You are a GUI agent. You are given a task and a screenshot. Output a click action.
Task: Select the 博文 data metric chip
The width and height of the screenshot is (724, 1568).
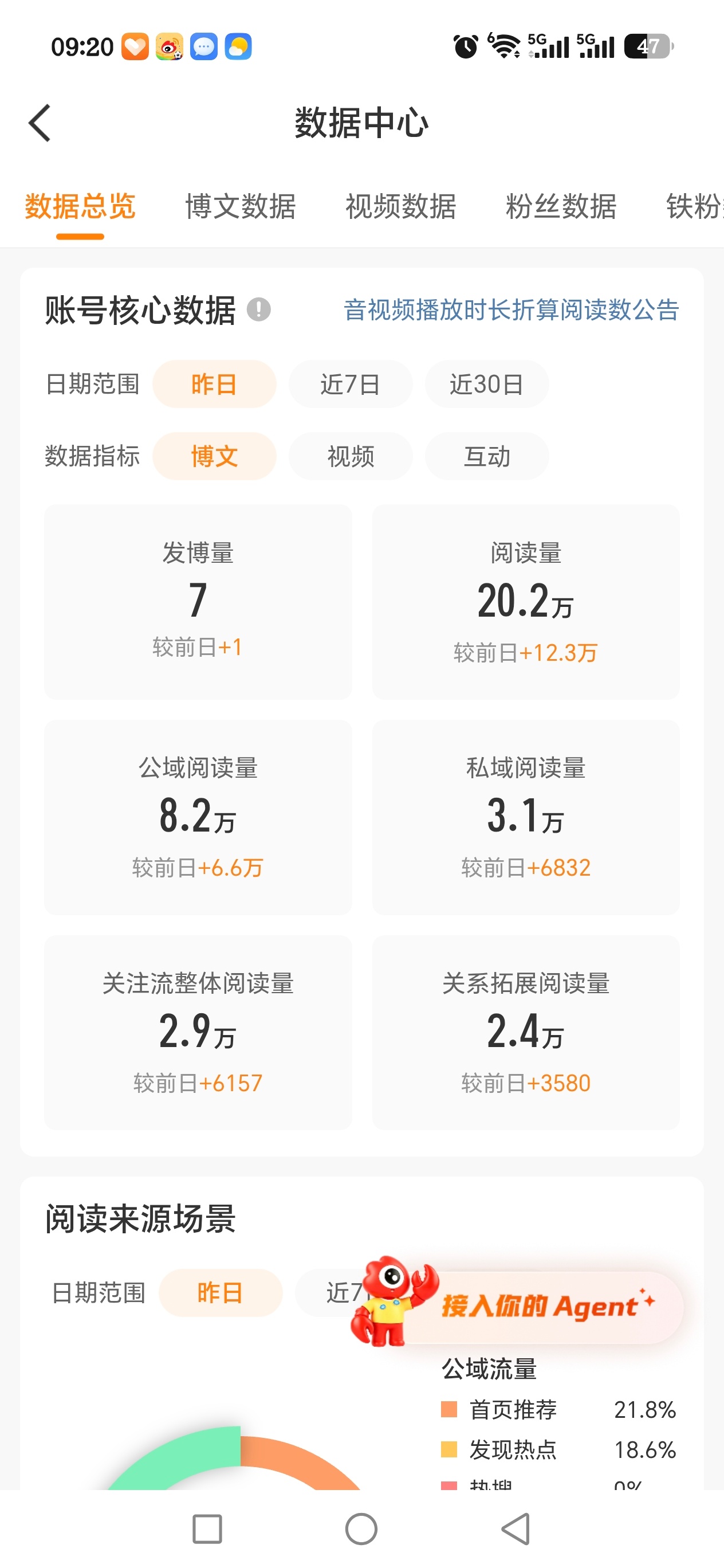click(214, 456)
